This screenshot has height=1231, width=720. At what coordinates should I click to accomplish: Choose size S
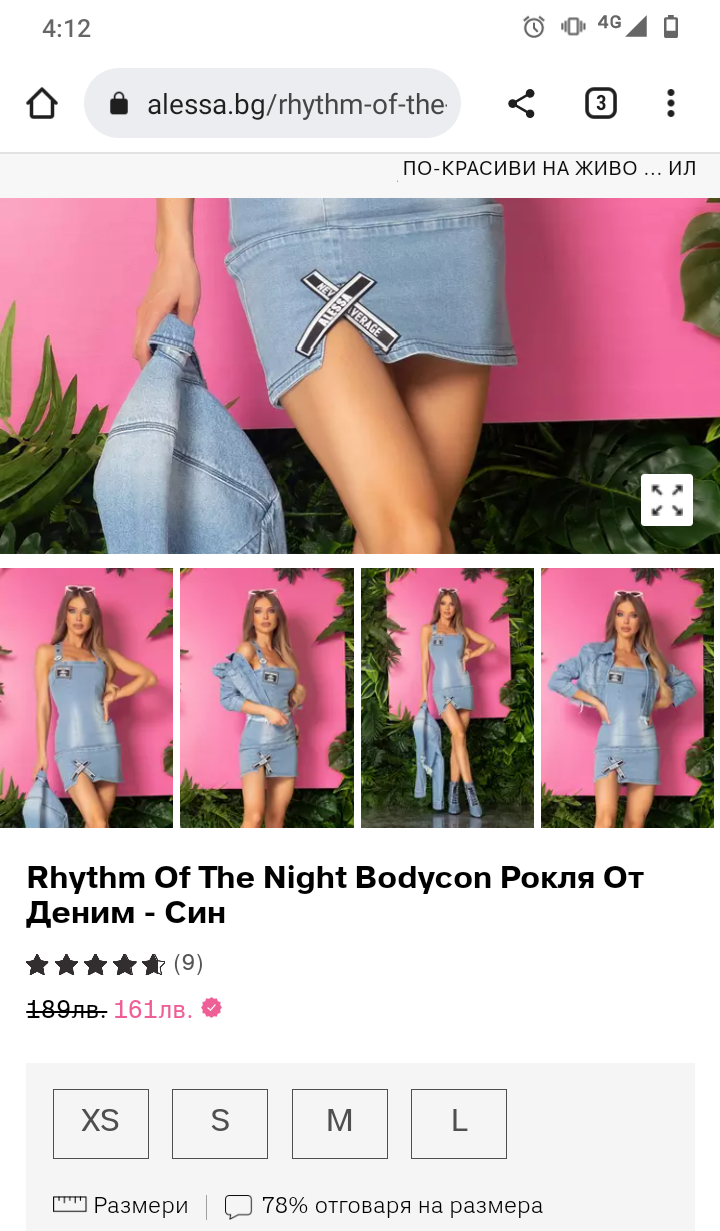(x=220, y=1123)
